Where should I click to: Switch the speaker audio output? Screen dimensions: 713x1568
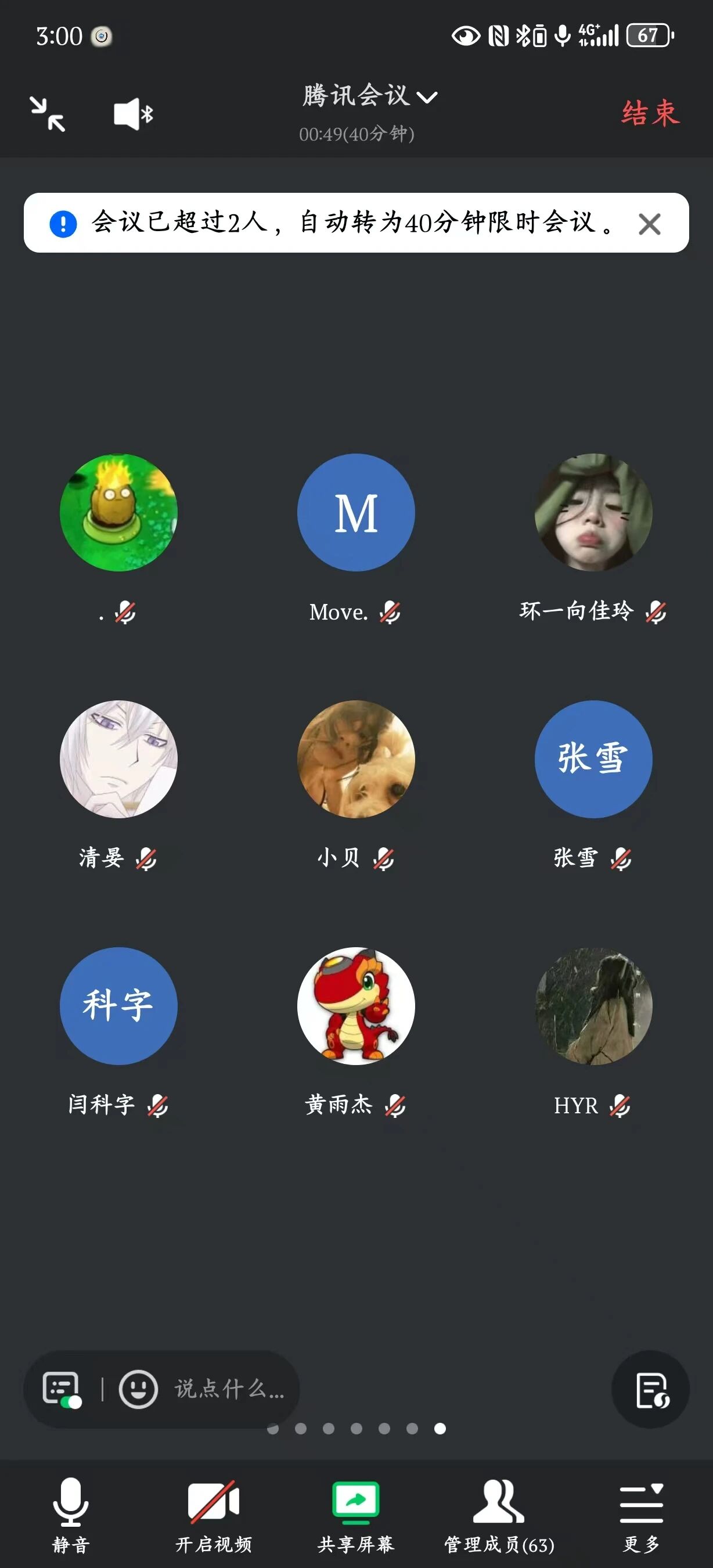pyautogui.click(x=133, y=114)
